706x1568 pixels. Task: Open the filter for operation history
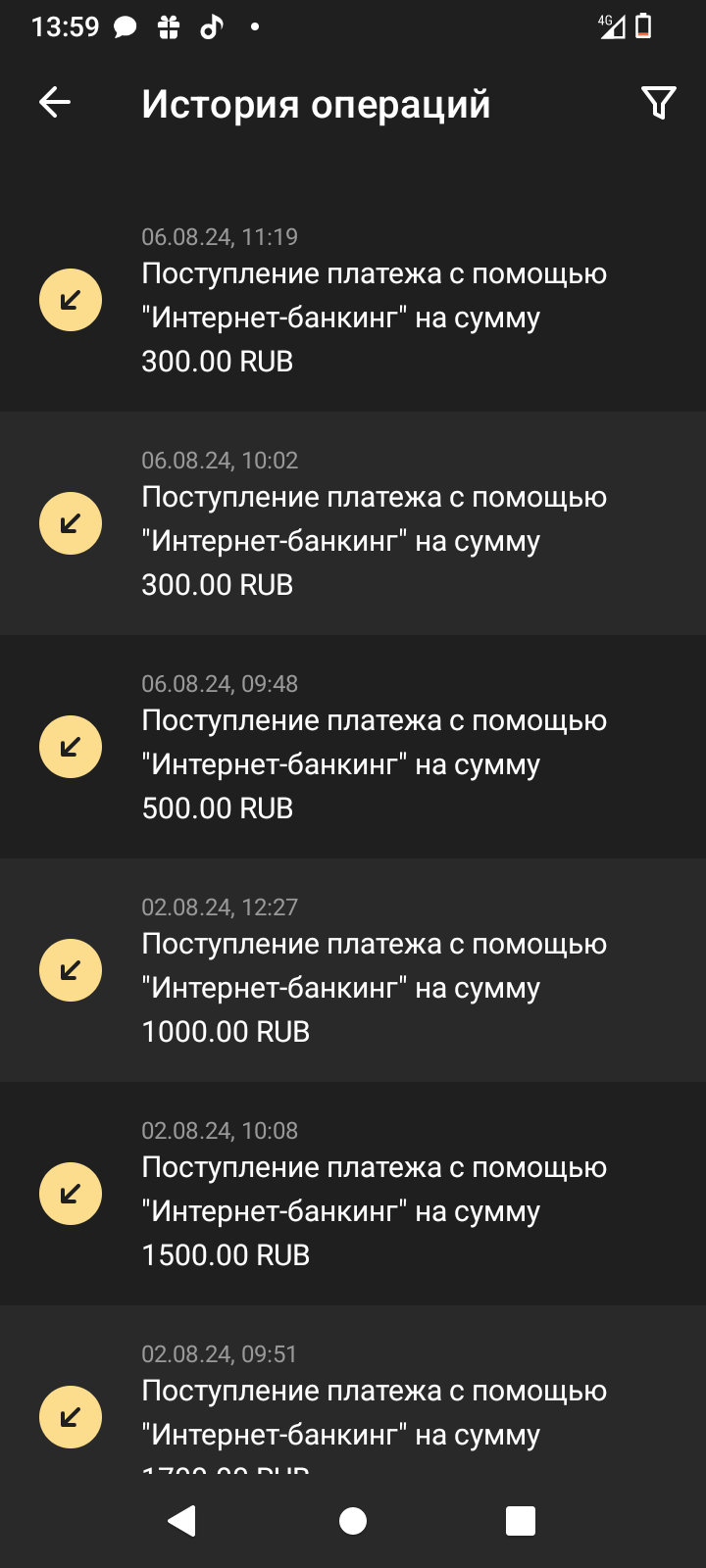[x=659, y=102]
